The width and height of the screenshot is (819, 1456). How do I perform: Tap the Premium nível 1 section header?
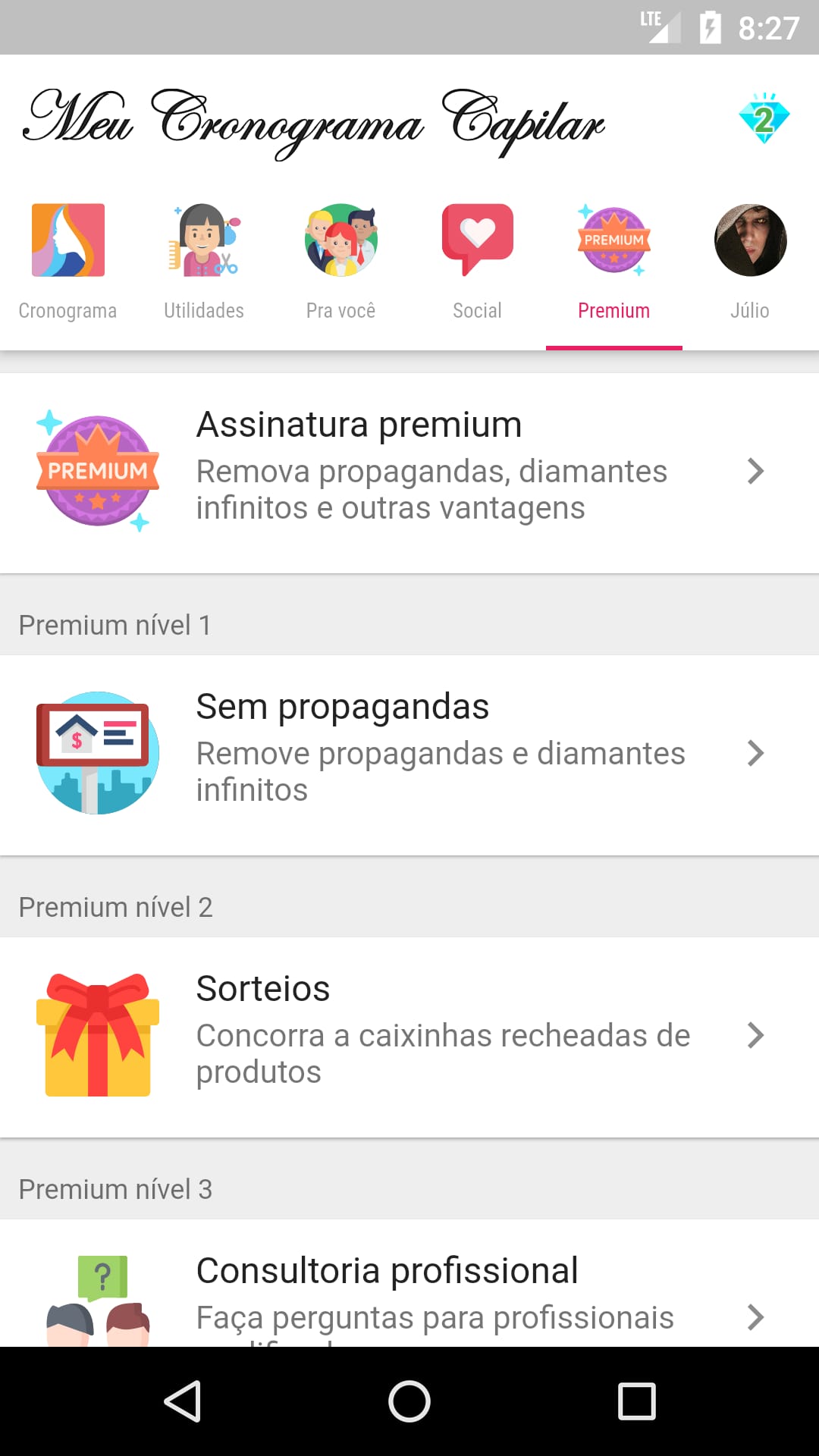coord(115,625)
